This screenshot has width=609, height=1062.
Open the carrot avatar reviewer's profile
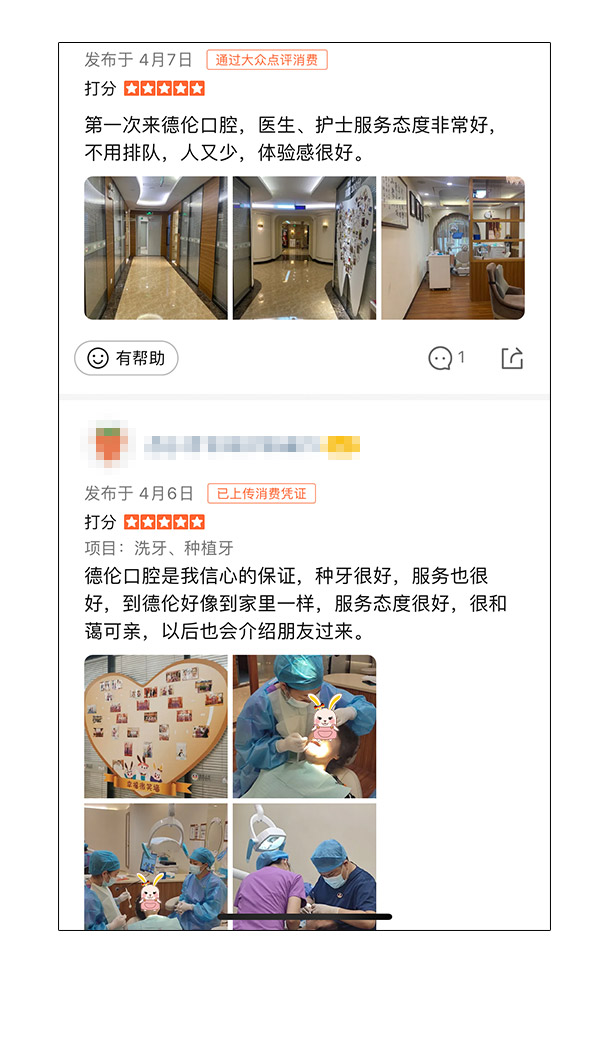click(x=108, y=445)
